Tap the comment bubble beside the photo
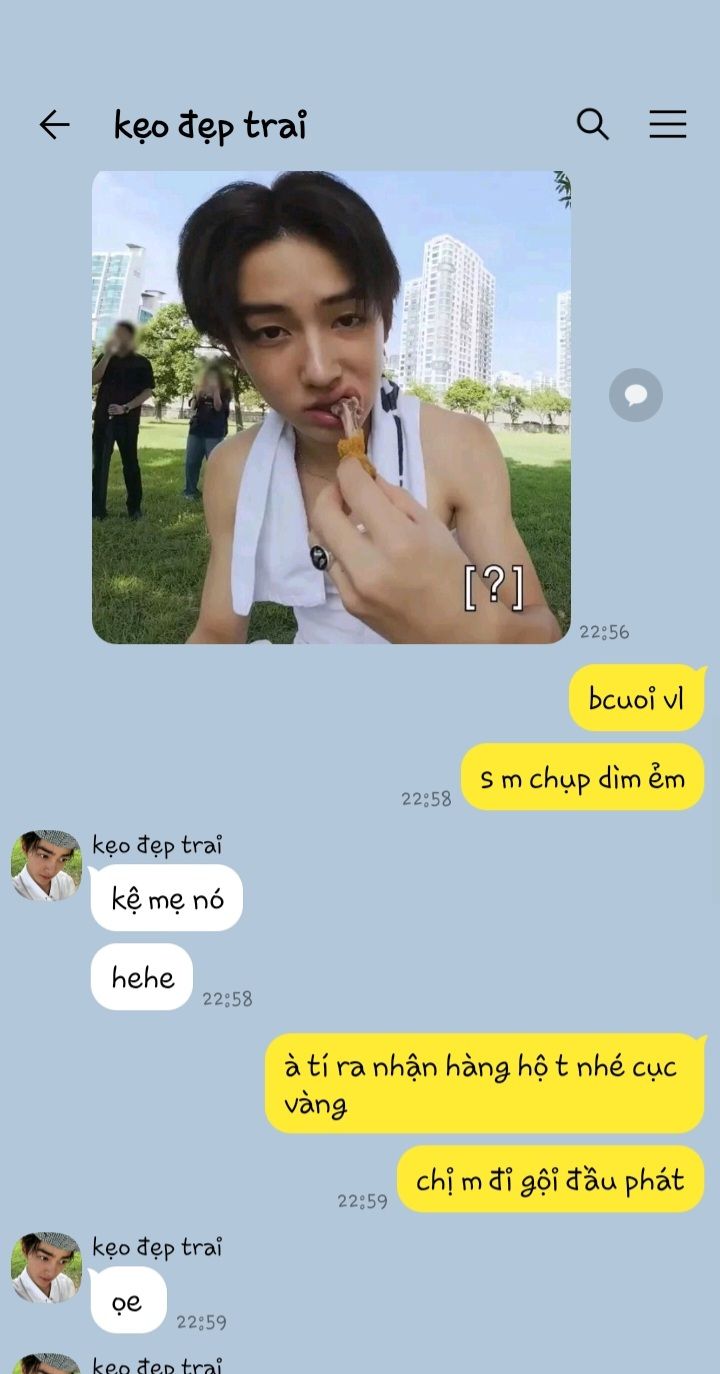 click(x=635, y=395)
